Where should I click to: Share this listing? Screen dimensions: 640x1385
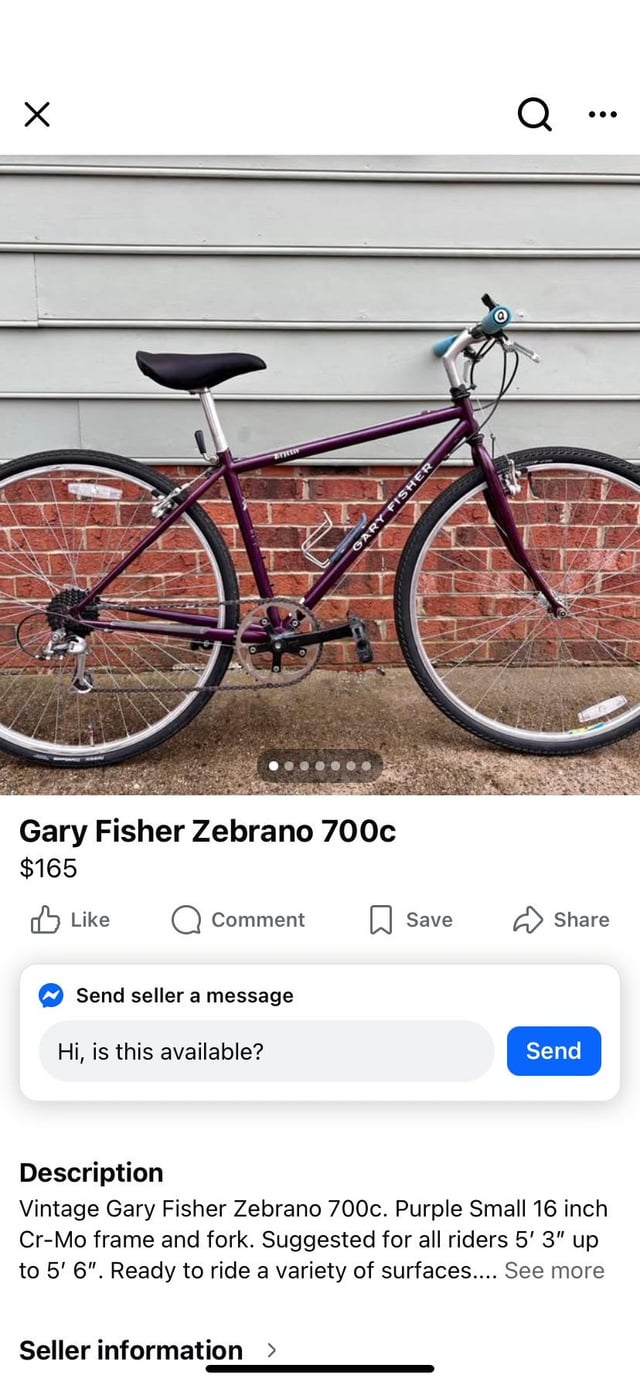click(x=561, y=920)
